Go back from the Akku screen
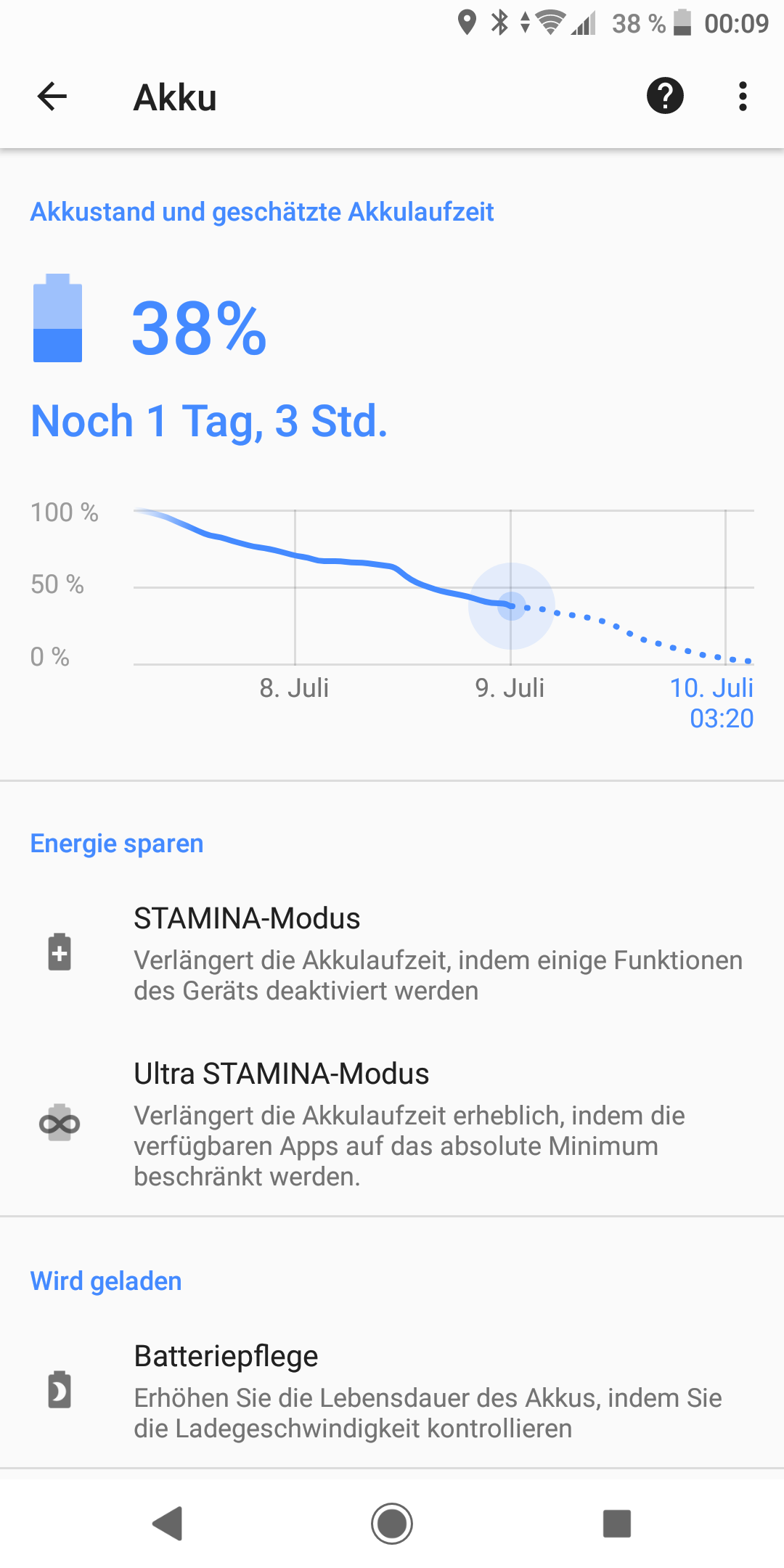 tap(52, 96)
